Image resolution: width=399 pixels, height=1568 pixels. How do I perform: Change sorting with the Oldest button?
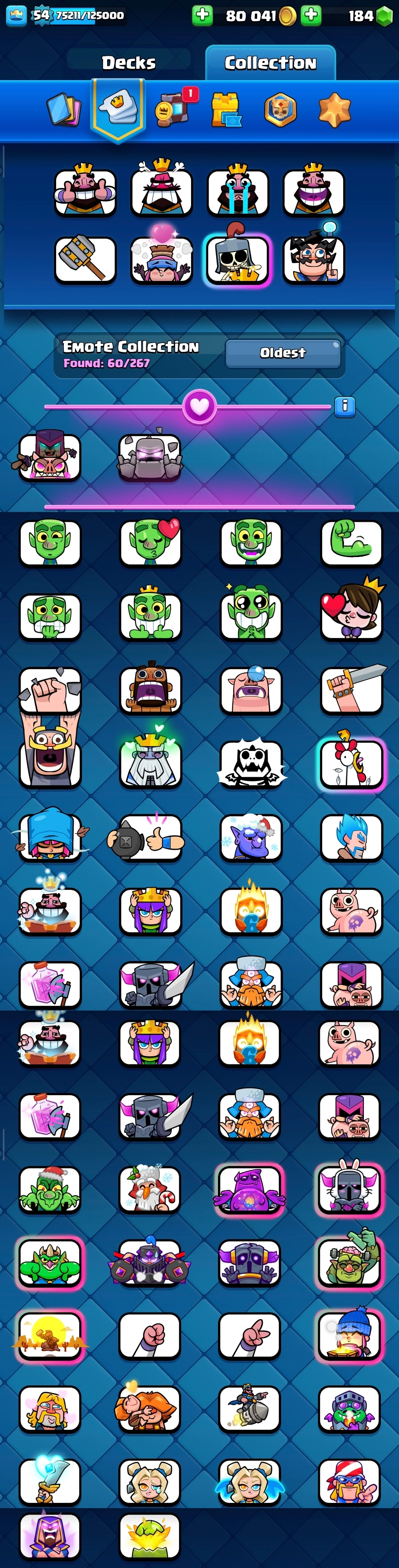pos(282,353)
